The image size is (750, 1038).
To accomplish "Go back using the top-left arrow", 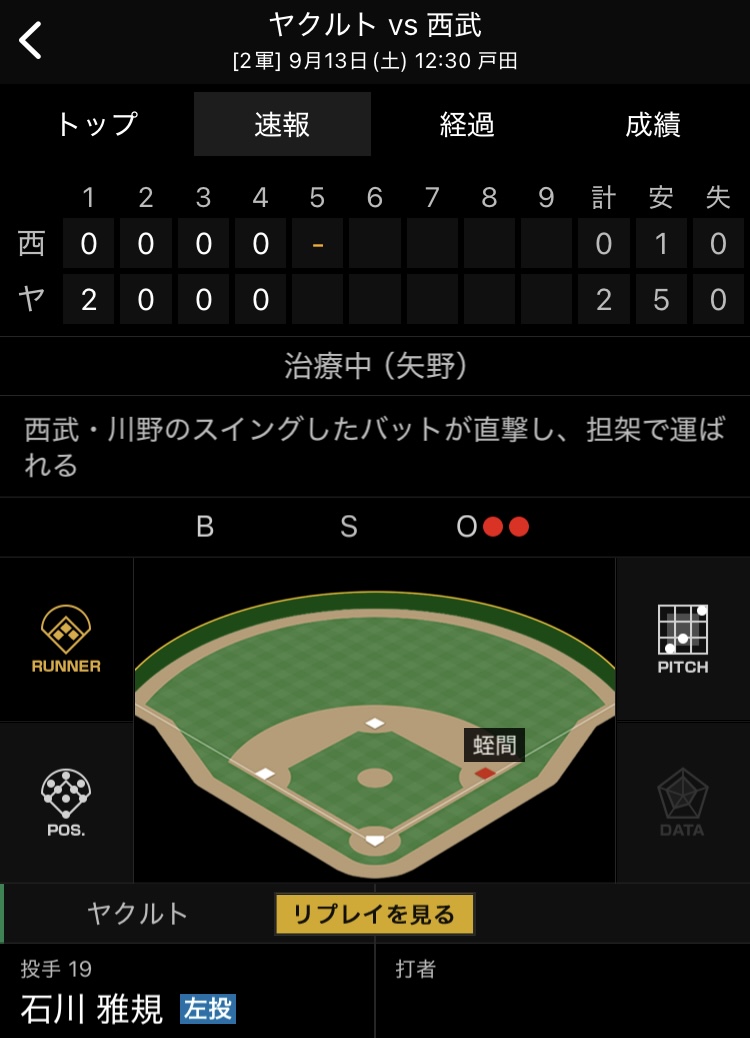I will coord(31,41).
